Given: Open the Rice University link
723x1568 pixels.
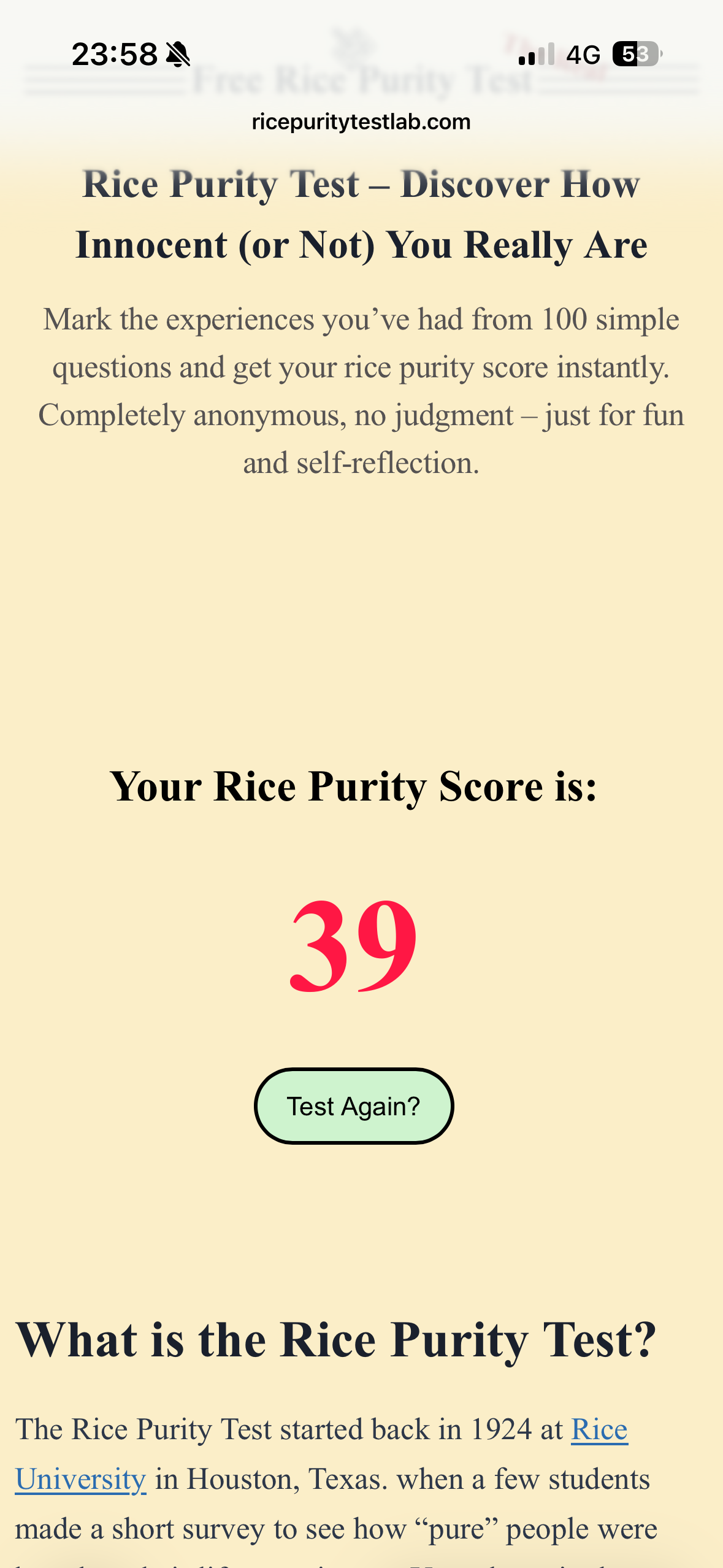Looking at the screenshot, I should pos(599,1430).
